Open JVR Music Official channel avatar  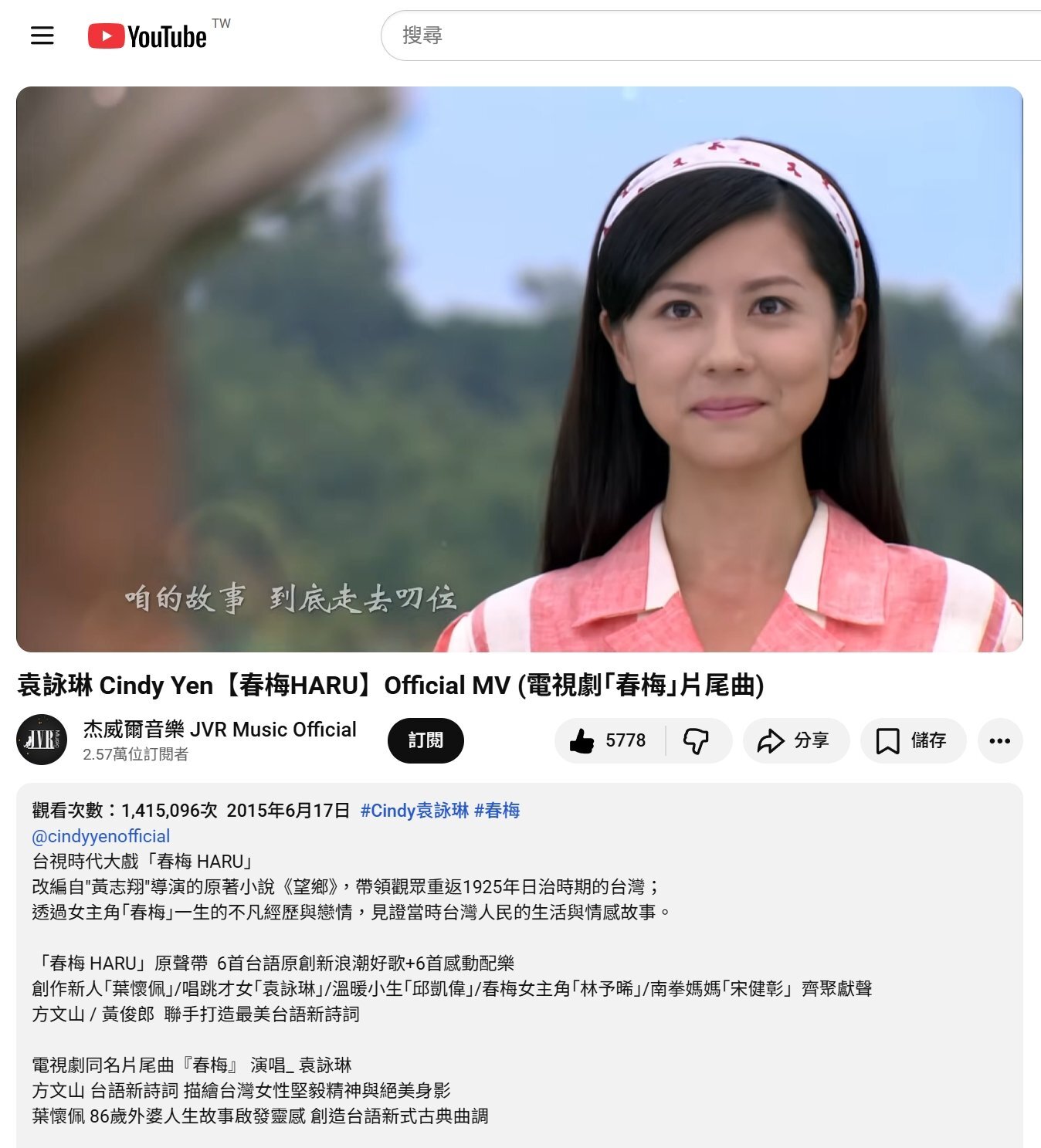click(42, 740)
